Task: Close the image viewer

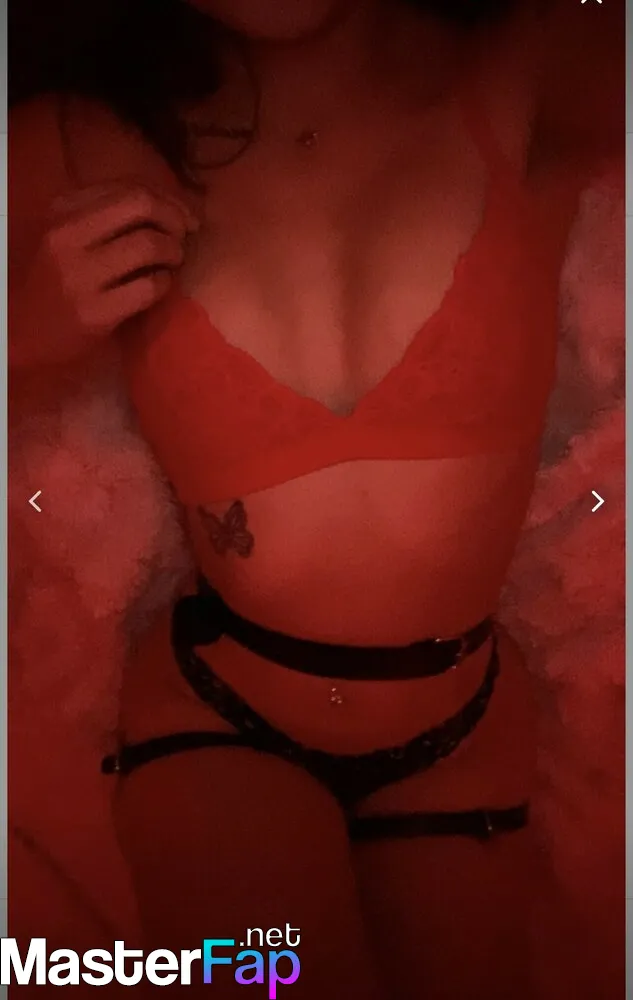Action: point(592,3)
